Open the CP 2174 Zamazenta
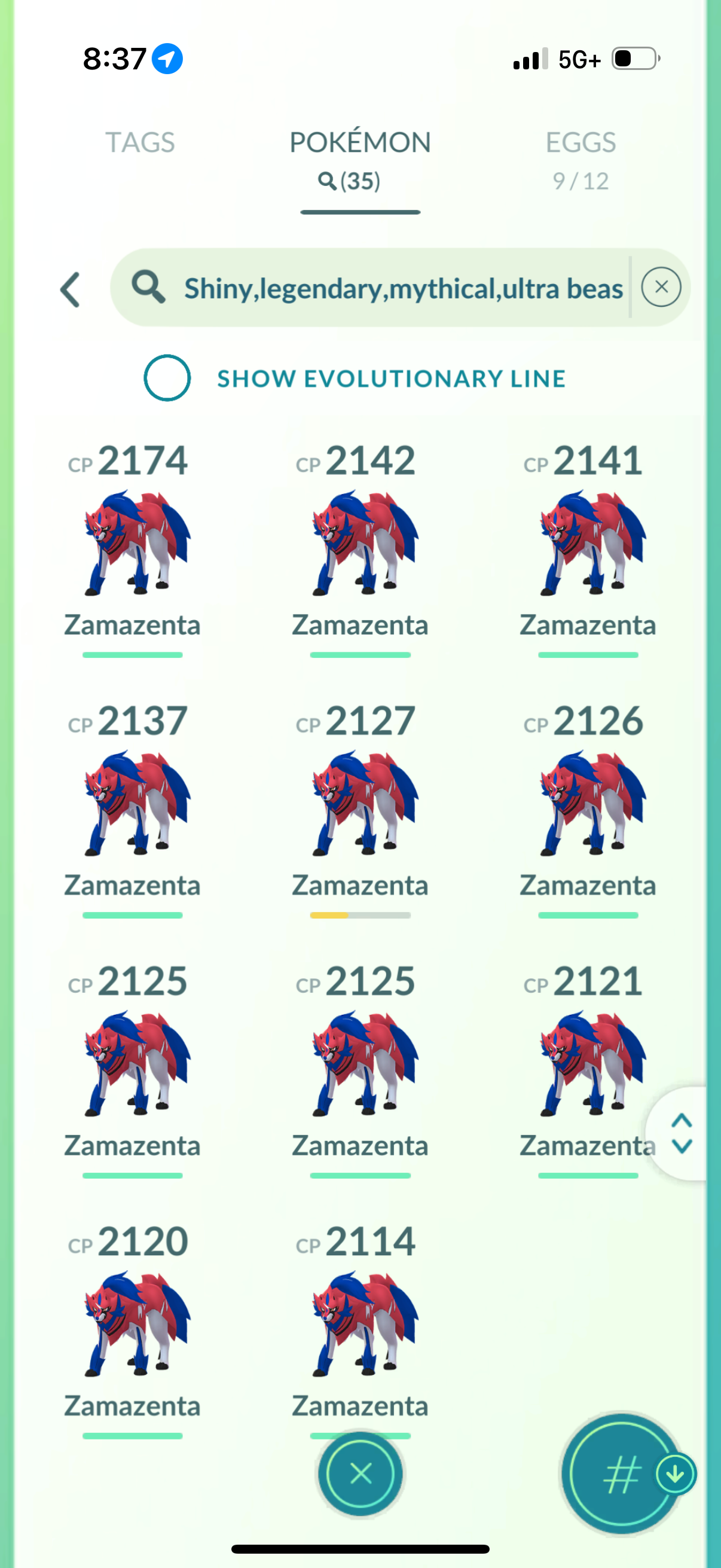 [x=133, y=544]
